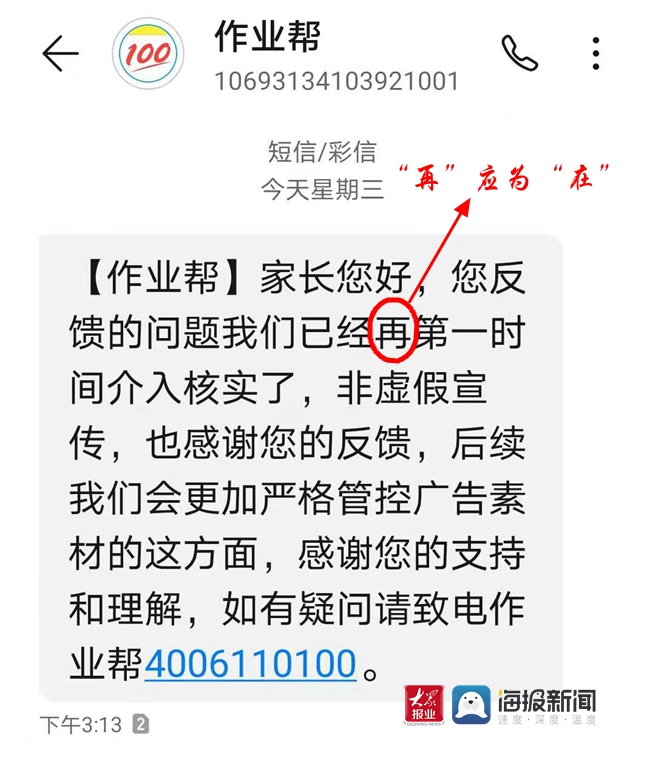Open the 作业帮 contact avatar
The height and width of the screenshot is (771, 650).
click(x=148, y=53)
